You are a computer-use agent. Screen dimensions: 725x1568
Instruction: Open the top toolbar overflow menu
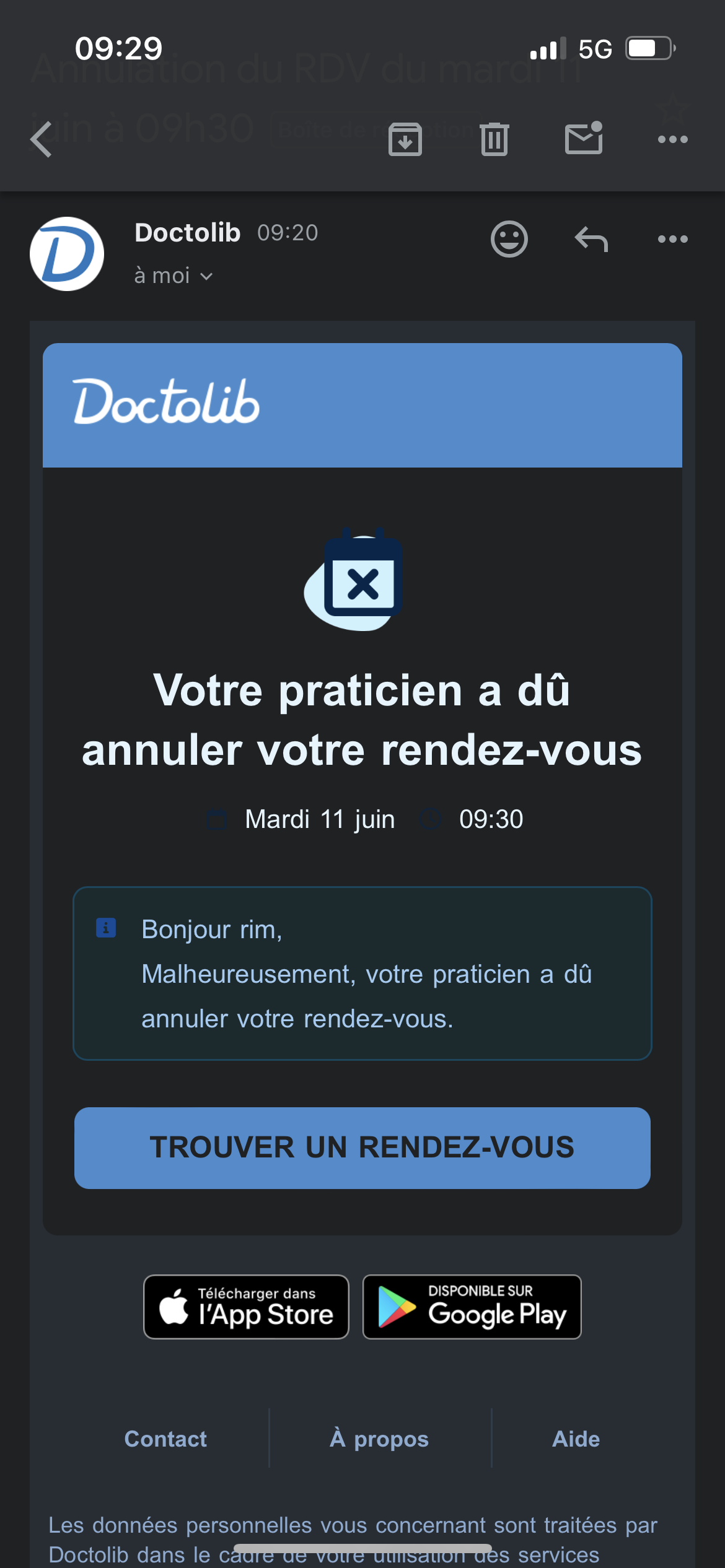pyautogui.click(x=672, y=139)
